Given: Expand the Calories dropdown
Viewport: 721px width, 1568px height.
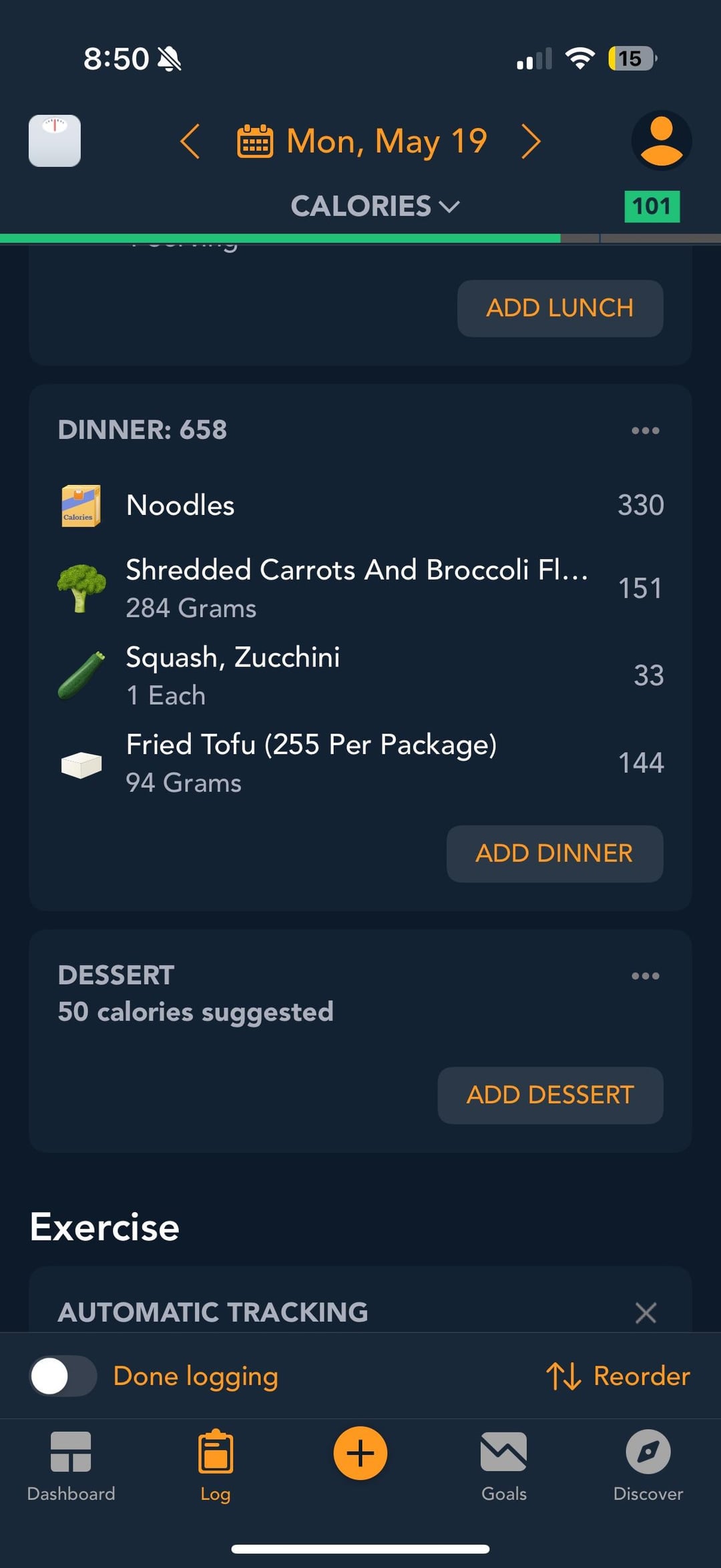Looking at the screenshot, I should point(375,206).
